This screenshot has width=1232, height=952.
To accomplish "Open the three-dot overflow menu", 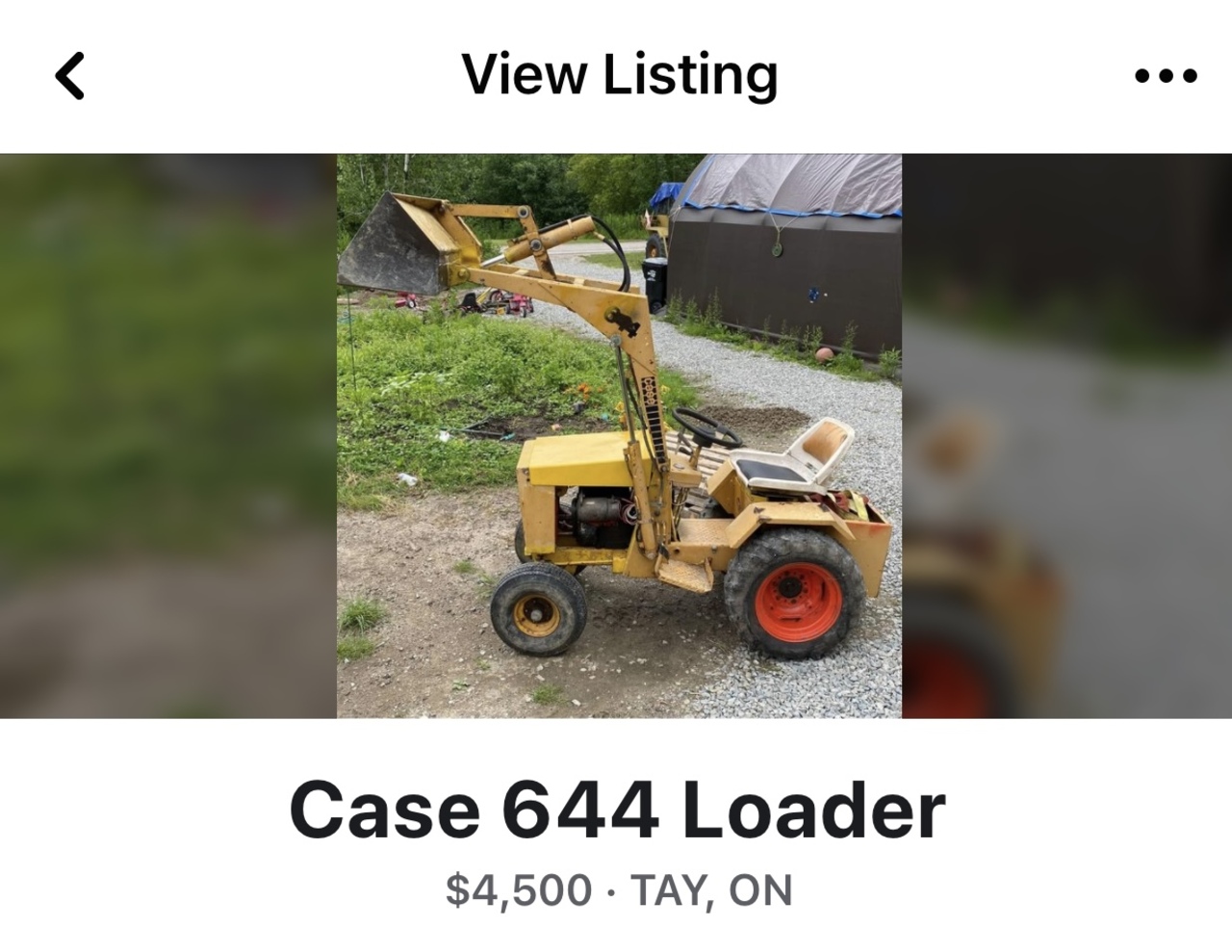I will pyautogui.click(x=1166, y=76).
